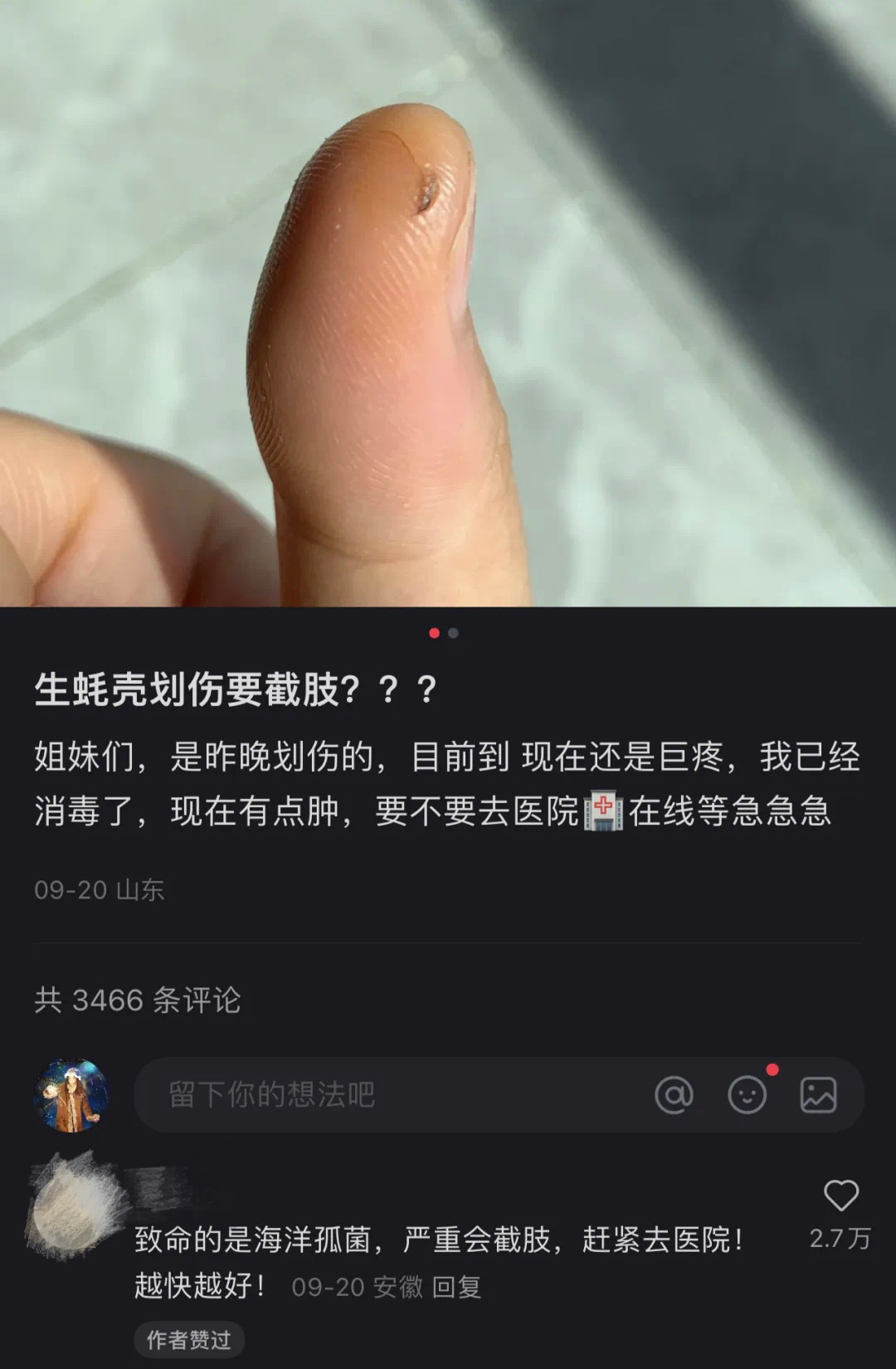
Task: Reply to the comment from 安徽
Action: (x=456, y=1287)
